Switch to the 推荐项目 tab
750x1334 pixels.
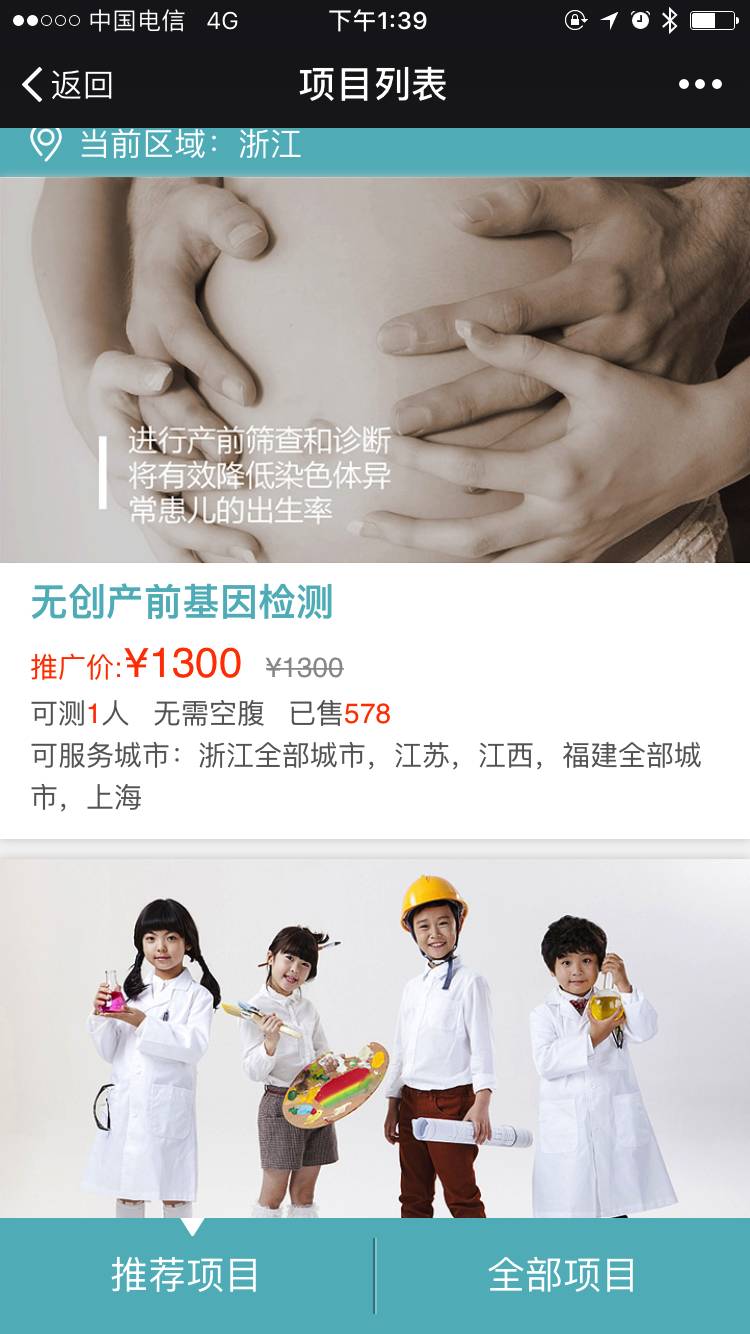(186, 1276)
